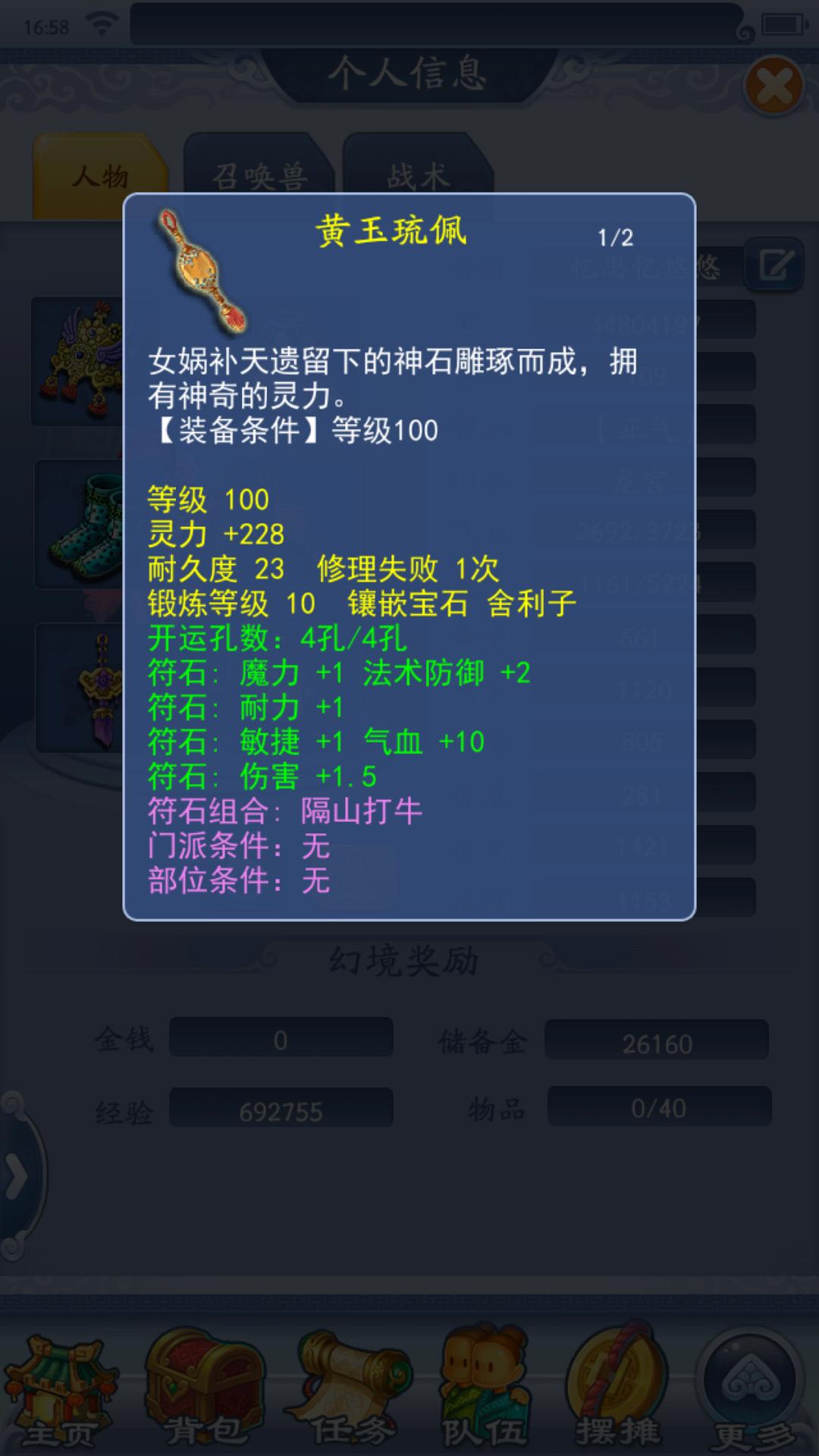Open the 摆摊 stall menu
The width and height of the screenshot is (819, 1456).
pyautogui.click(x=616, y=1386)
